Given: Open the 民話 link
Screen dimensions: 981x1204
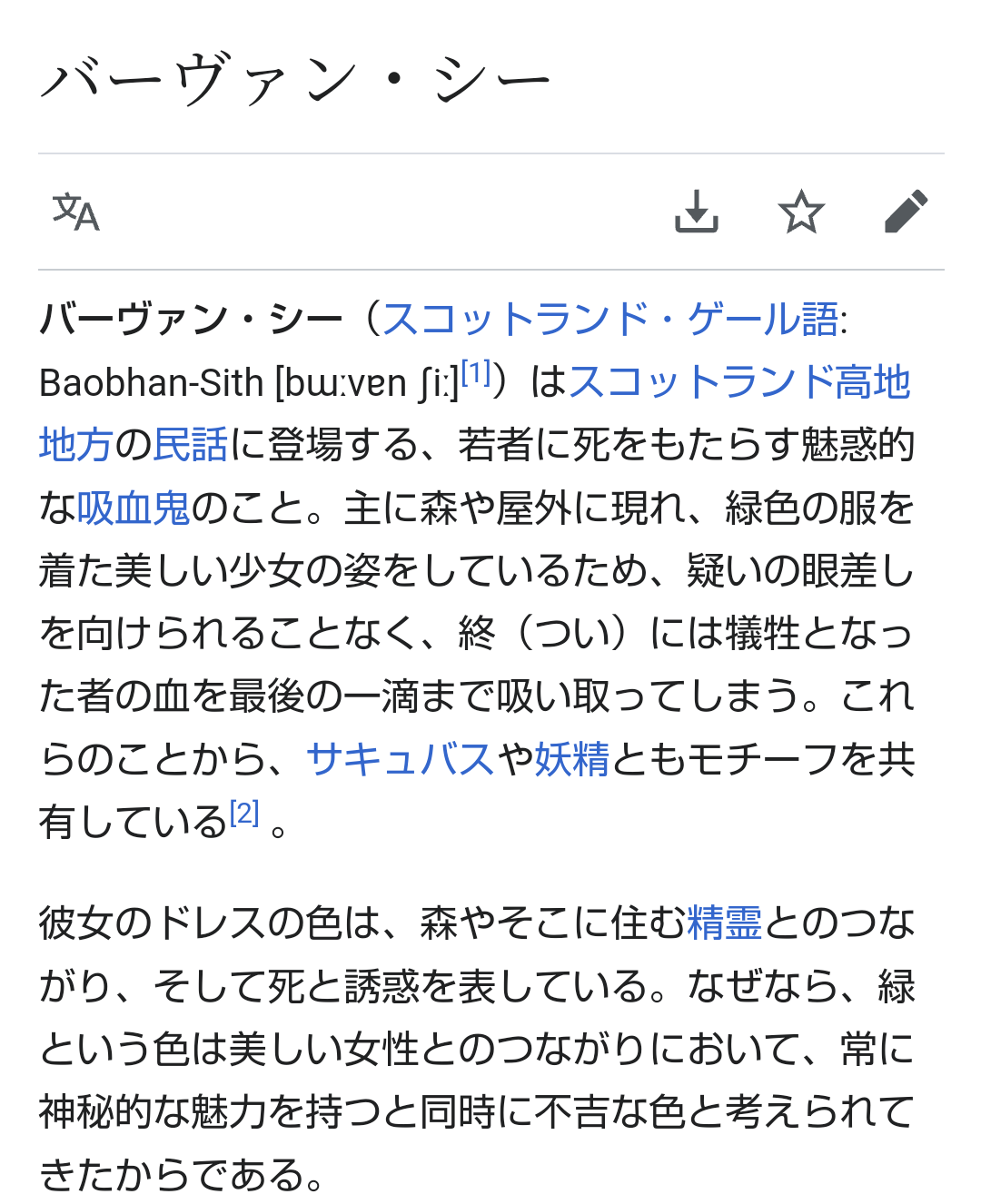Looking at the screenshot, I should click(x=191, y=445).
